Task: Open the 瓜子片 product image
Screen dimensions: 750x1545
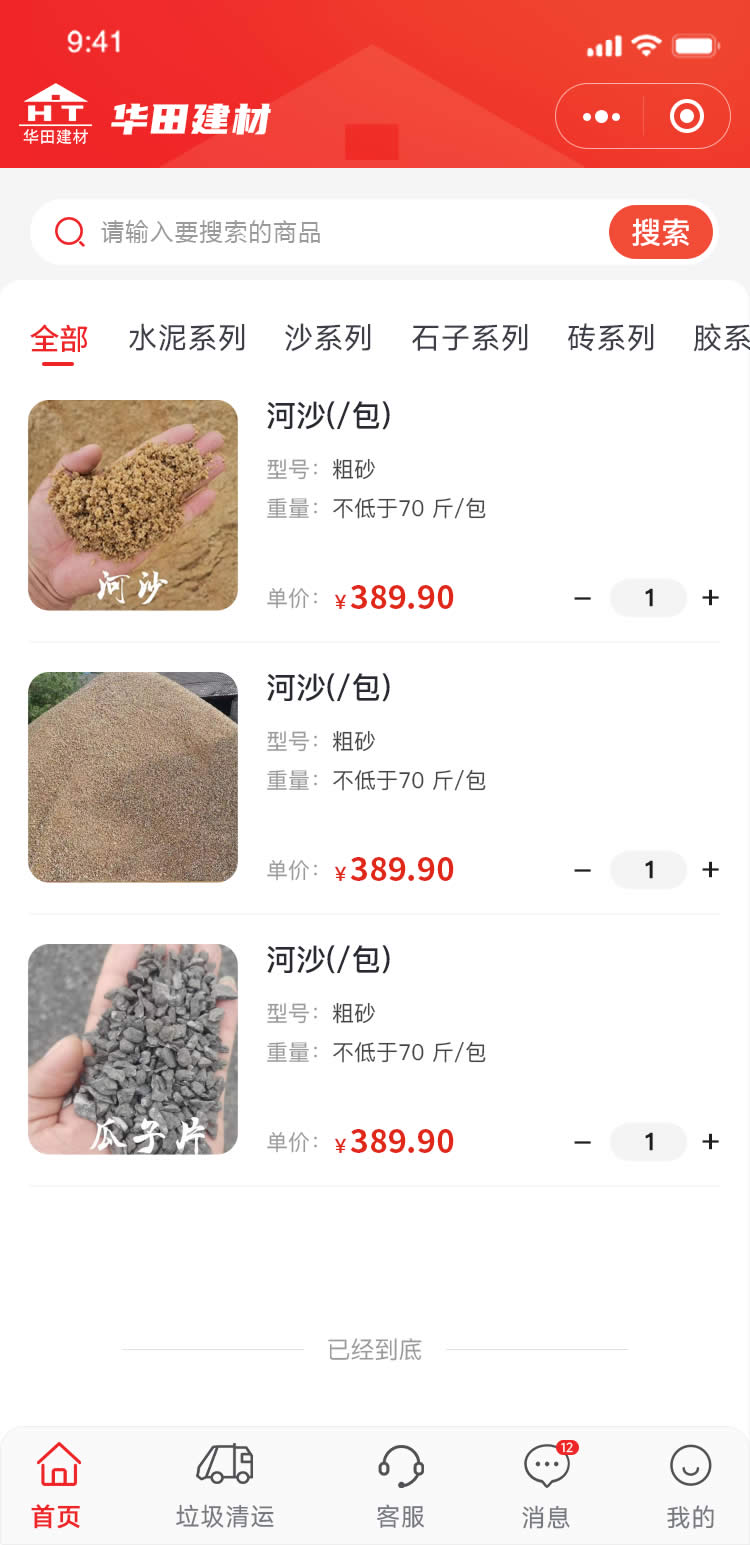Action: (x=133, y=1048)
